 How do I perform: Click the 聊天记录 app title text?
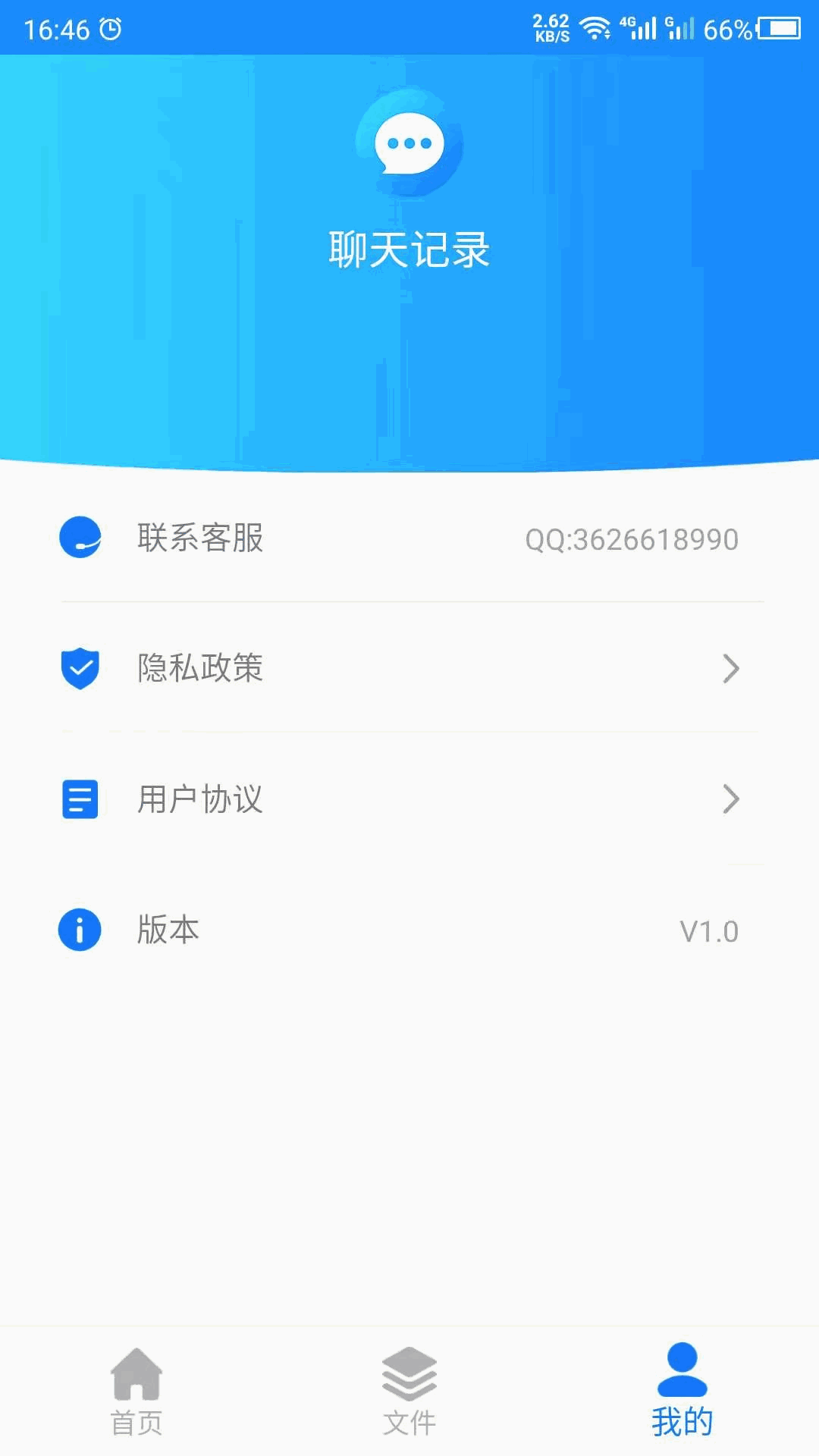pos(409,248)
